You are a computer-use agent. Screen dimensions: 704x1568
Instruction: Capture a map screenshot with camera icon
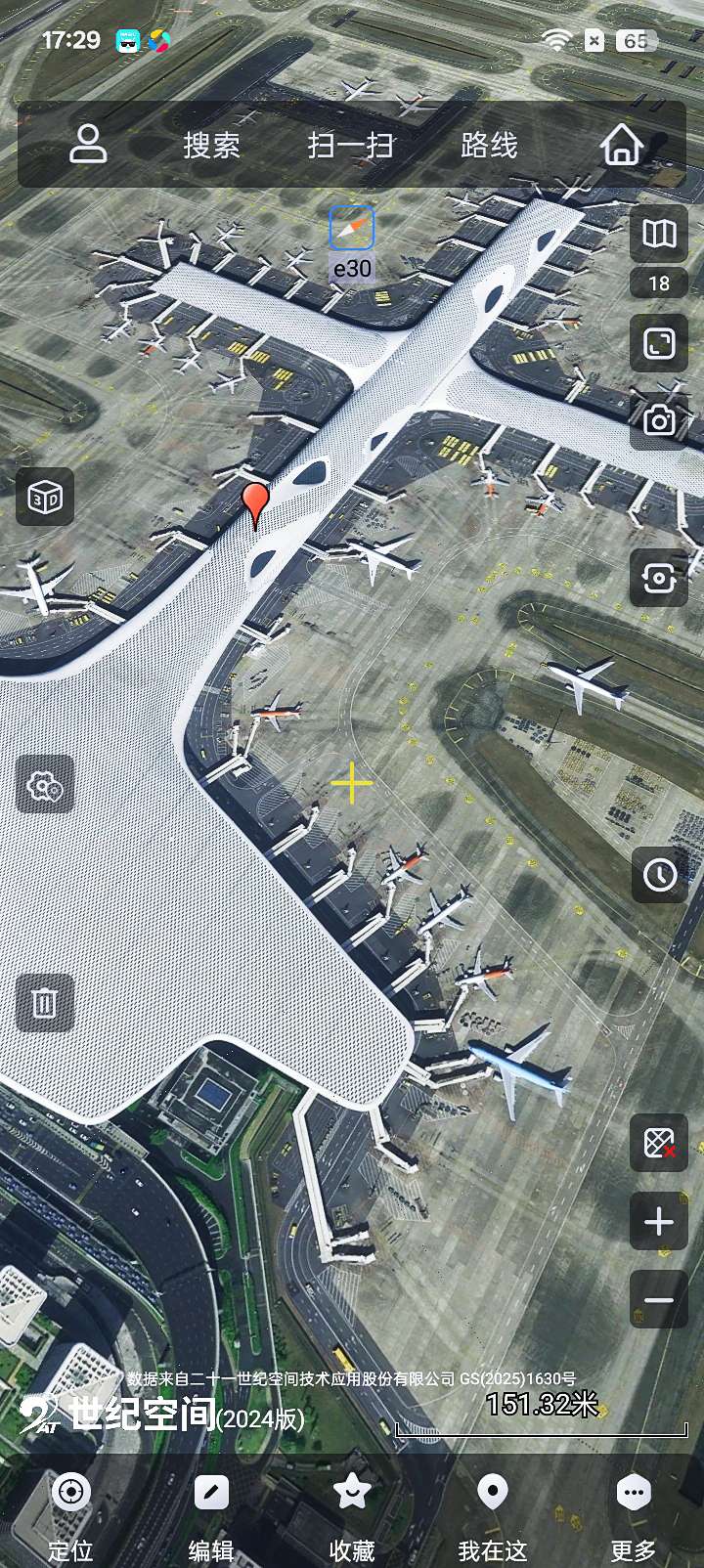659,420
